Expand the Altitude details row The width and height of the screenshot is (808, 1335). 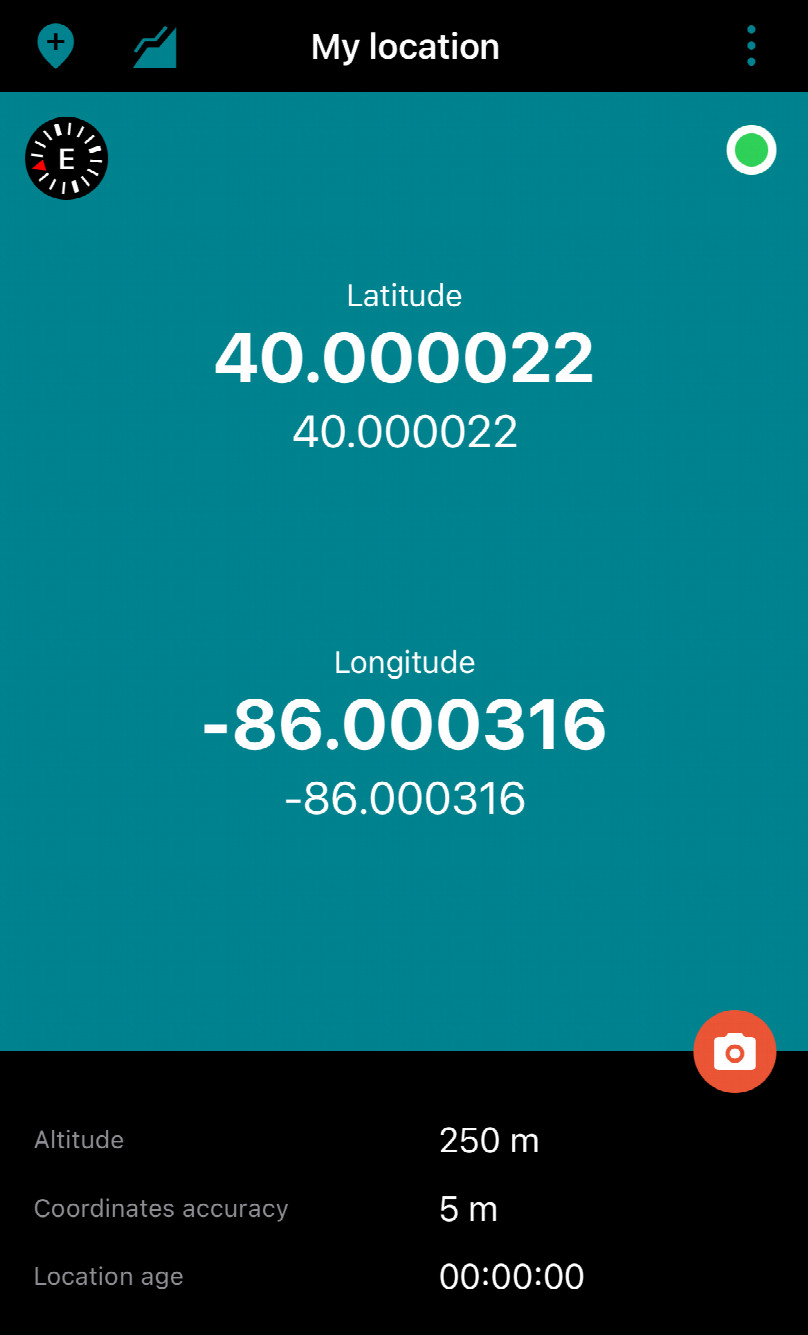[404, 1140]
